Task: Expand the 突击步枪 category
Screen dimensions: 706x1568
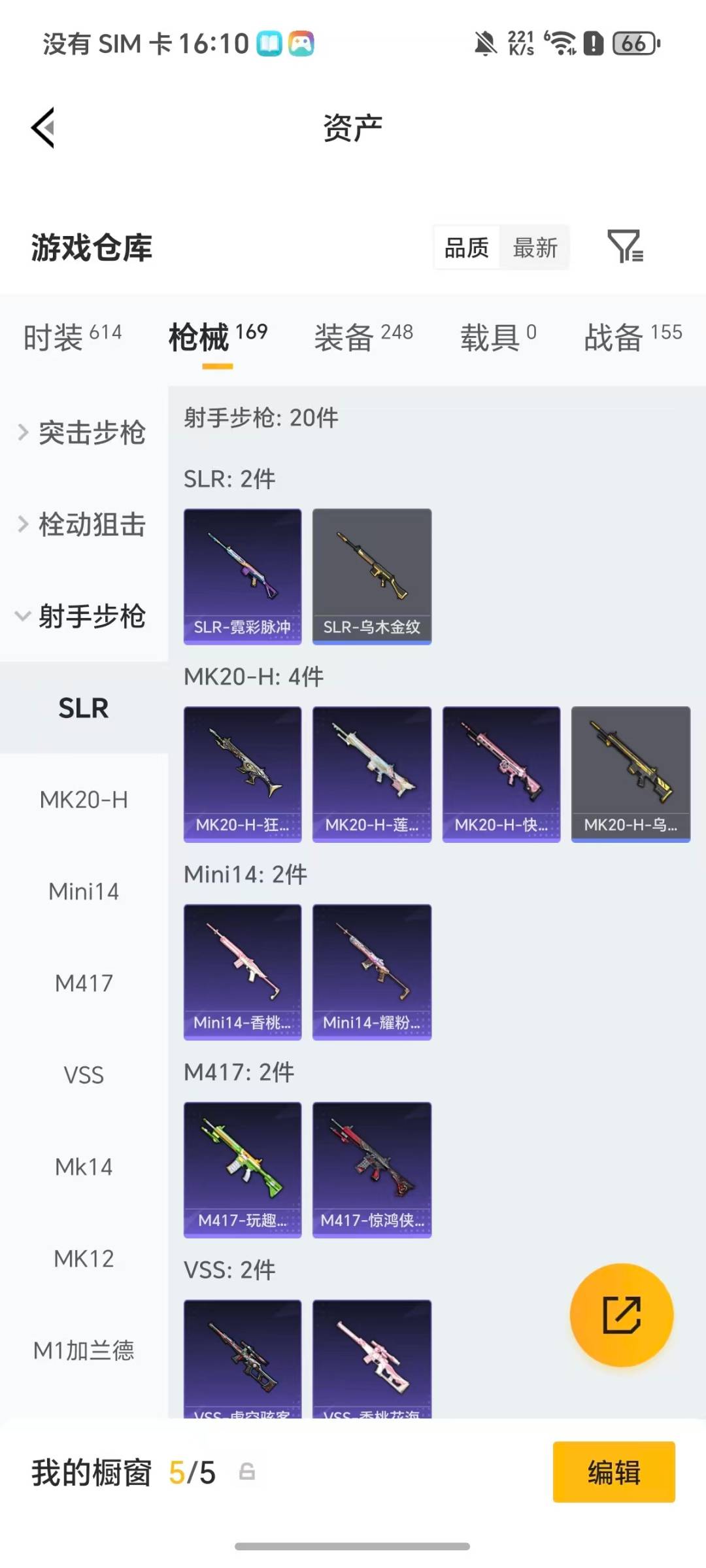Action: [x=82, y=432]
